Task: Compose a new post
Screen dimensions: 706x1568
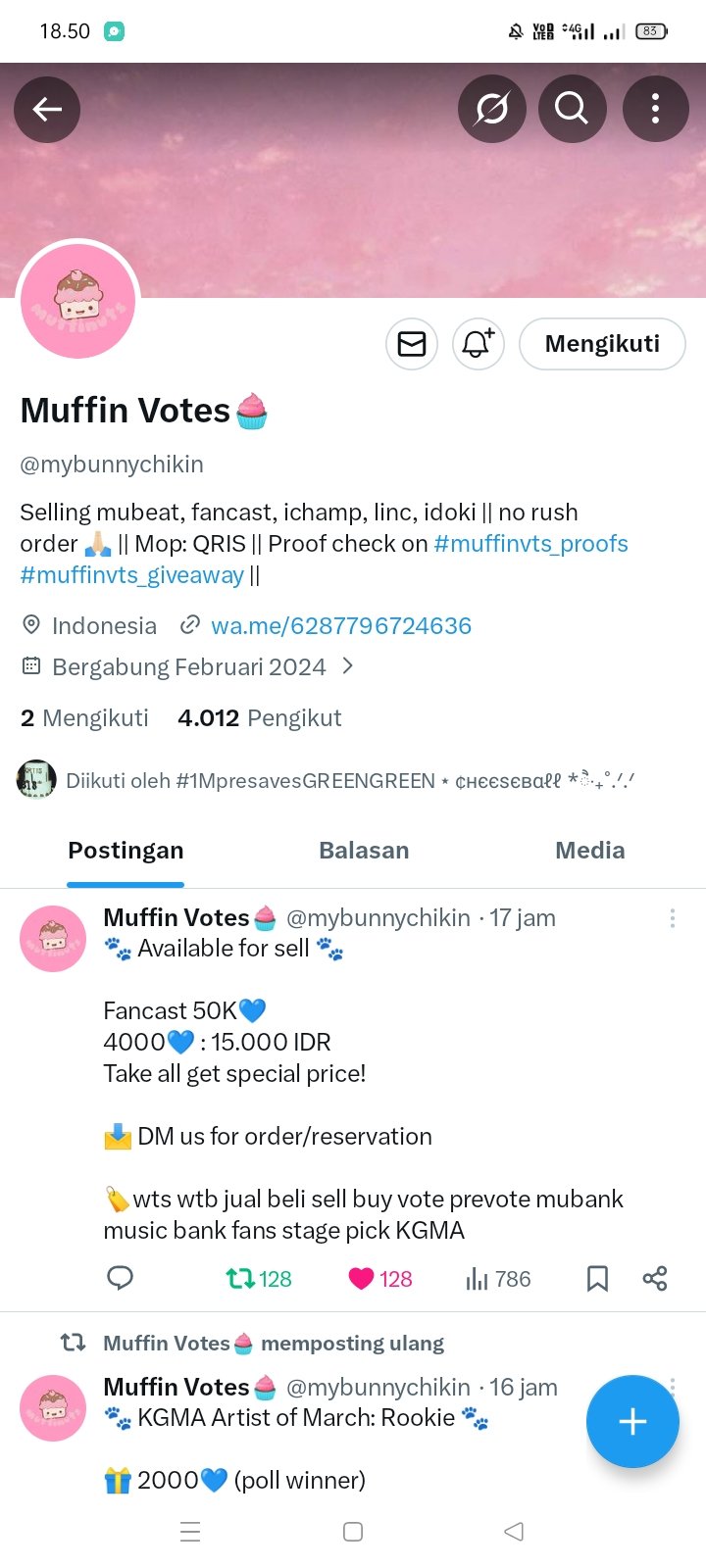Action: tap(632, 1421)
